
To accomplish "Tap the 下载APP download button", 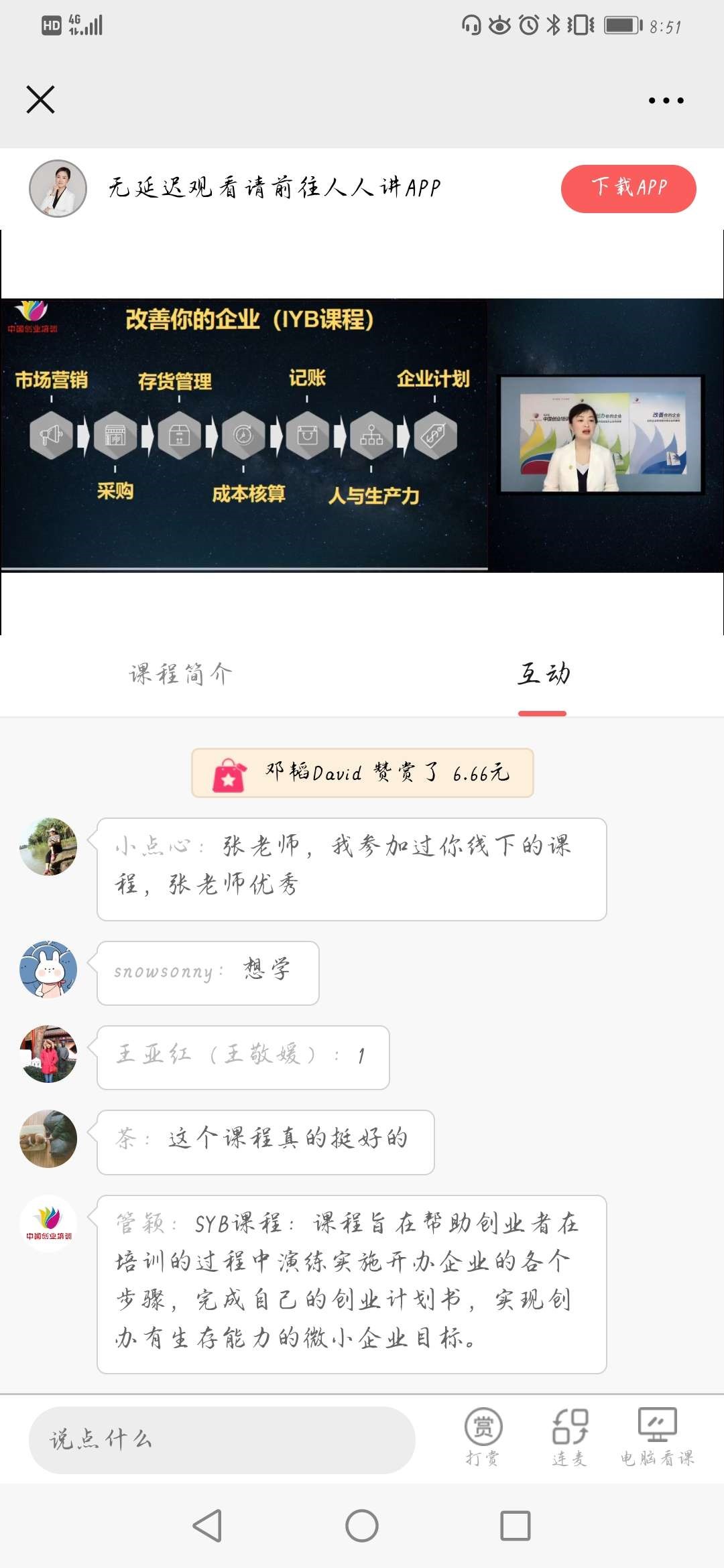I will point(628,188).
